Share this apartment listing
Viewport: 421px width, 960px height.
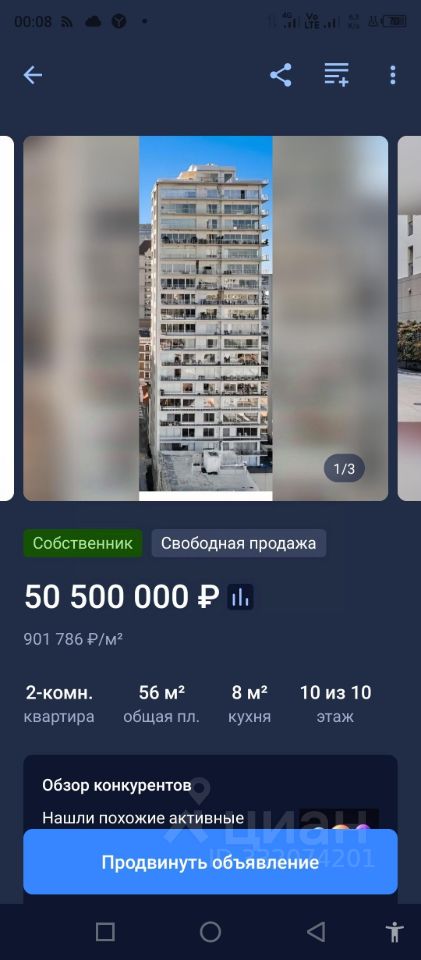pos(281,75)
